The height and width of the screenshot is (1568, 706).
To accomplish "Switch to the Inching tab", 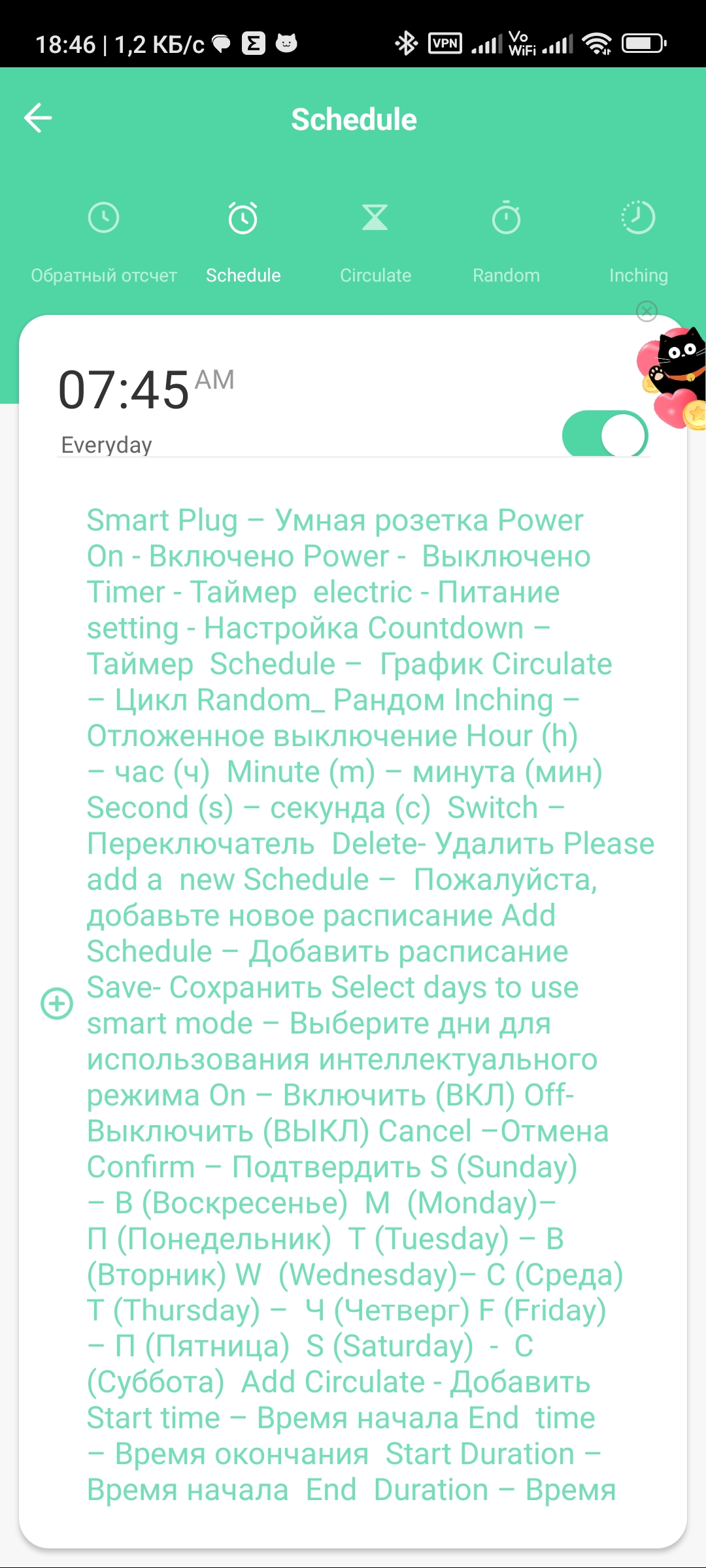I will [638, 240].
